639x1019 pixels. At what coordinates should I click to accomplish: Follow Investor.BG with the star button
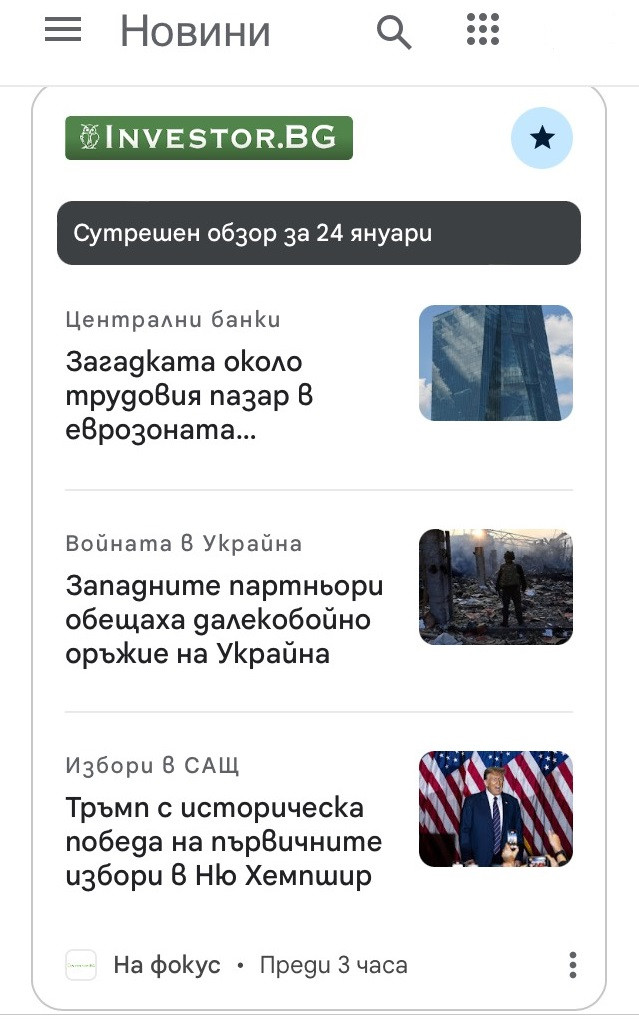click(x=541, y=138)
